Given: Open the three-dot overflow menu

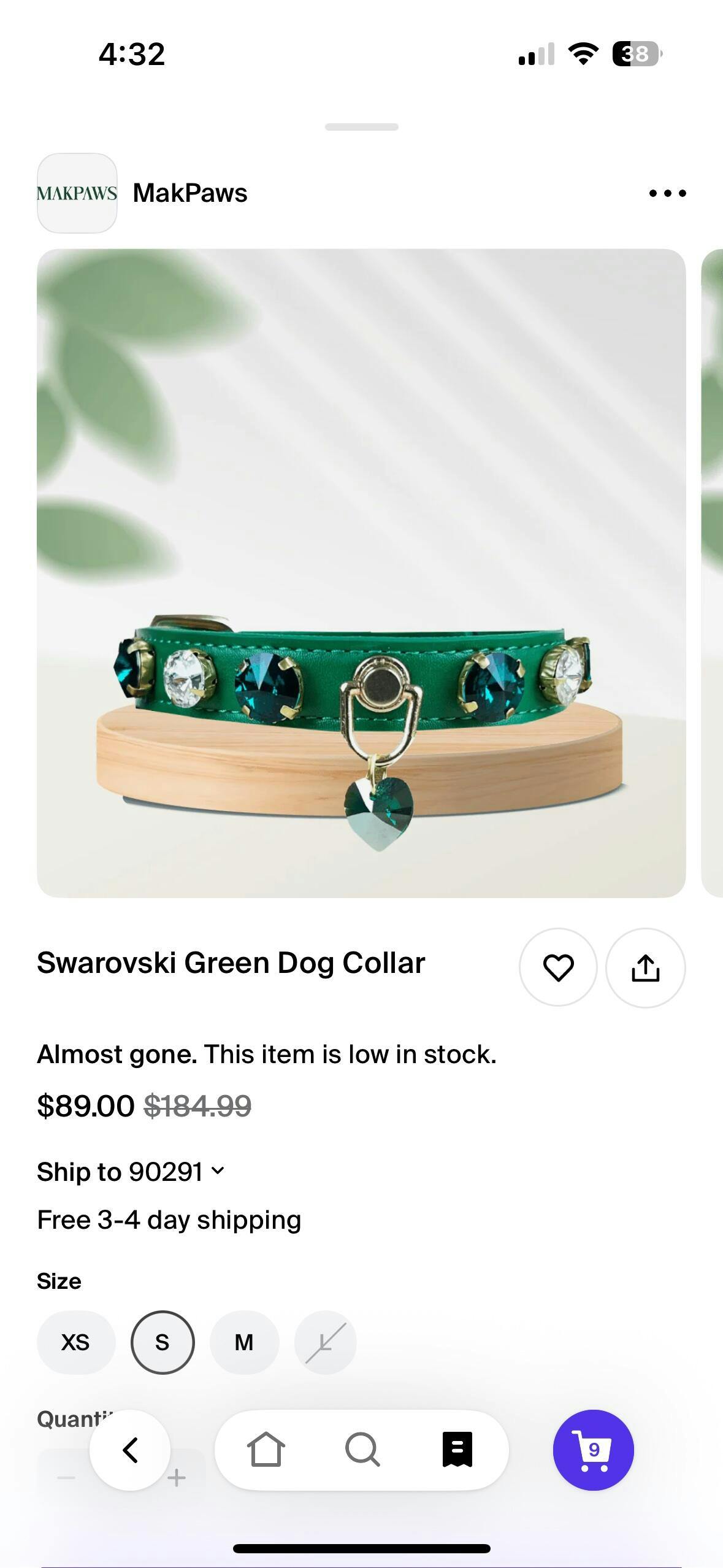Looking at the screenshot, I should (x=667, y=193).
